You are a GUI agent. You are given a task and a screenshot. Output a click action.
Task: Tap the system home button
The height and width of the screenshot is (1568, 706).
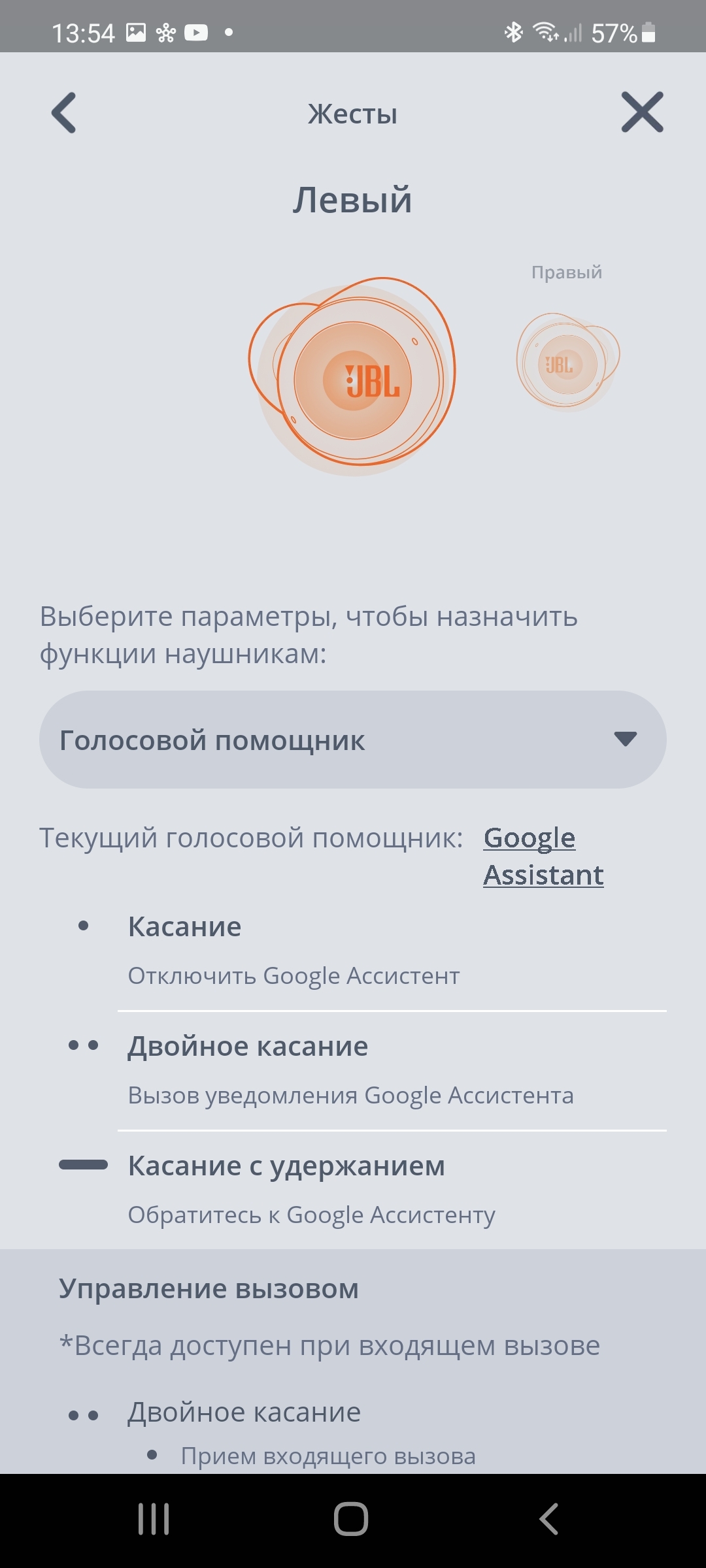[x=351, y=1519]
